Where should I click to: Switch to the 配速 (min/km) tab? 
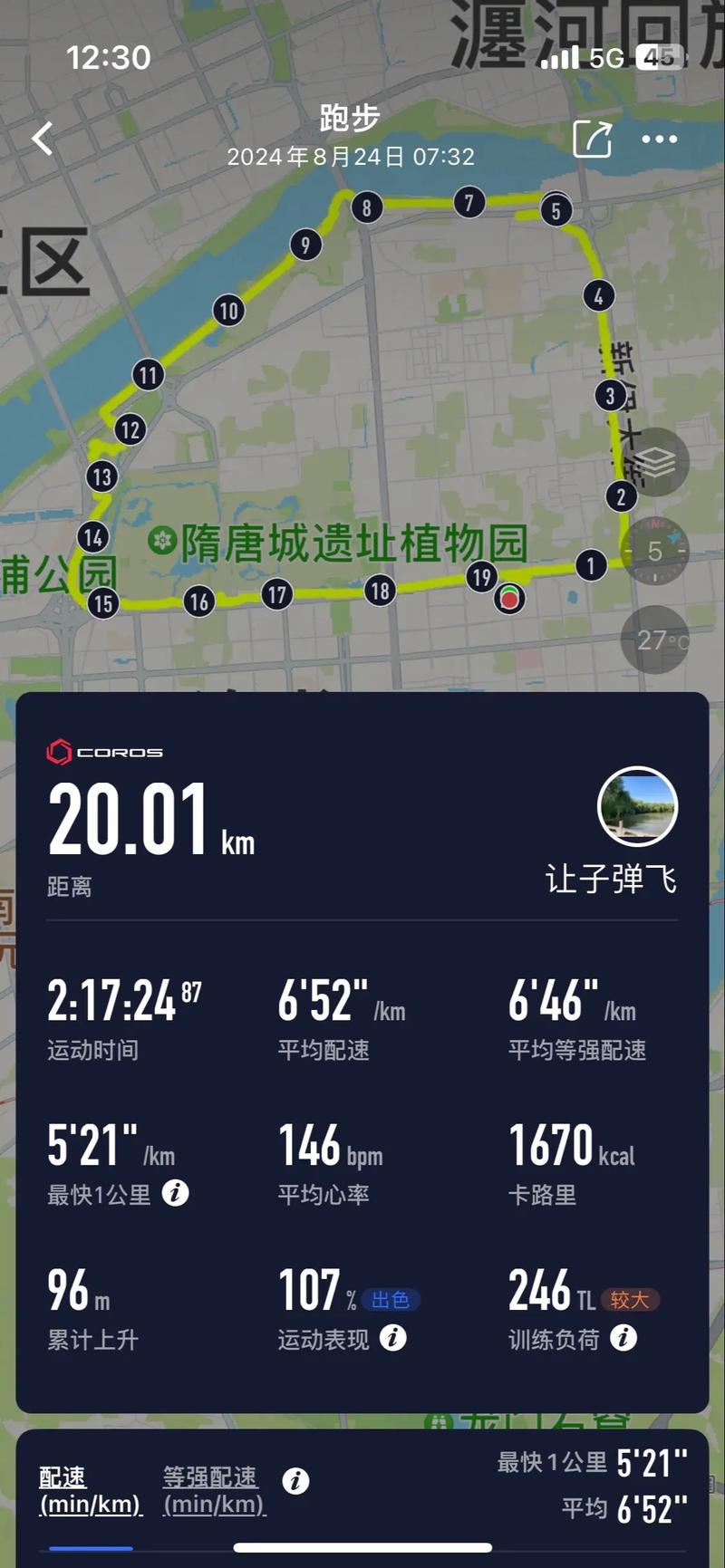[x=91, y=1491]
